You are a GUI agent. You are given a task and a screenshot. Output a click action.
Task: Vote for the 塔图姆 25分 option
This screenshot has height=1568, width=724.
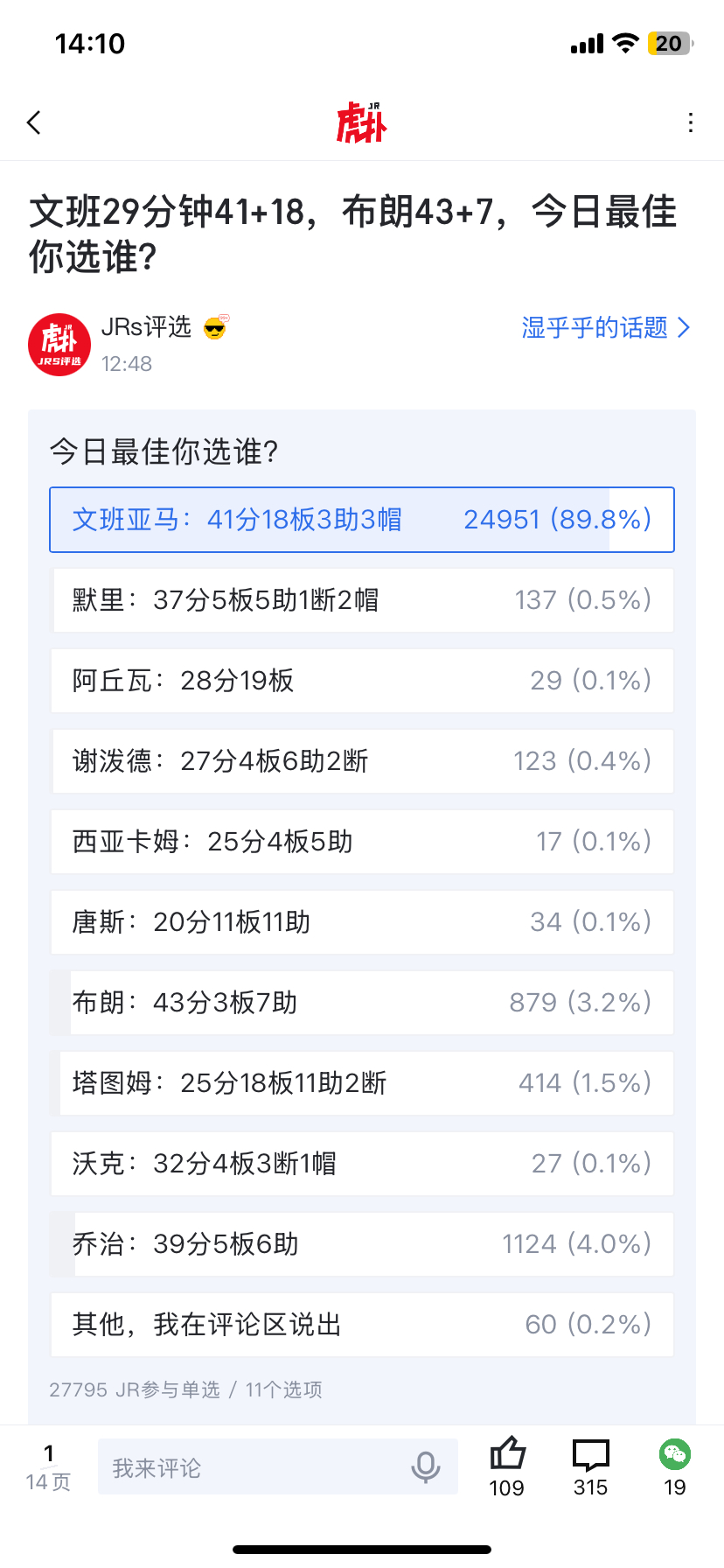[x=362, y=1082]
